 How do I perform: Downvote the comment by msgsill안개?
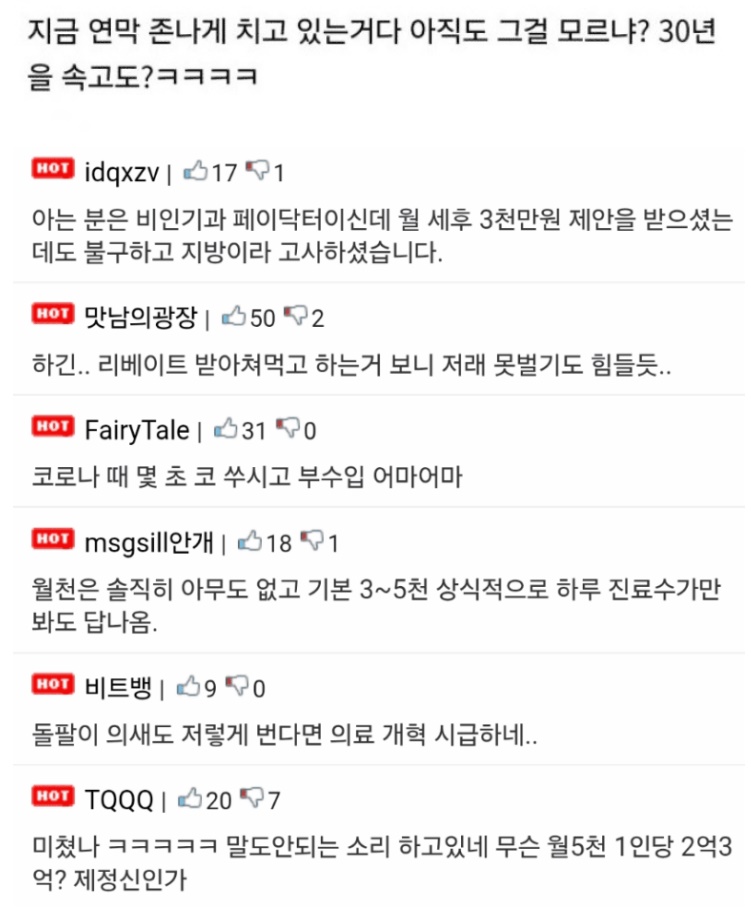tap(313, 543)
